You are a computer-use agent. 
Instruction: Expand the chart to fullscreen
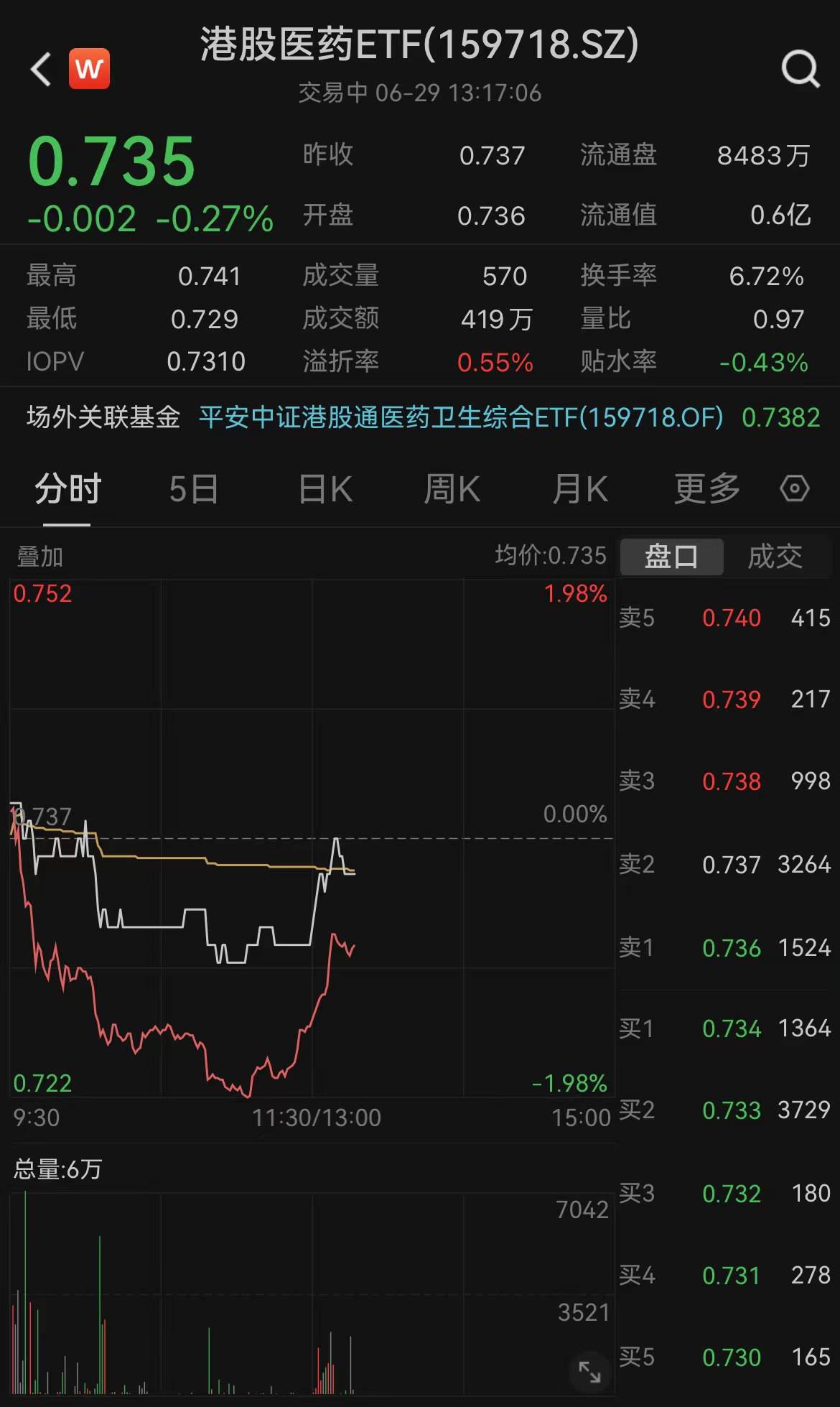coord(589,1372)
